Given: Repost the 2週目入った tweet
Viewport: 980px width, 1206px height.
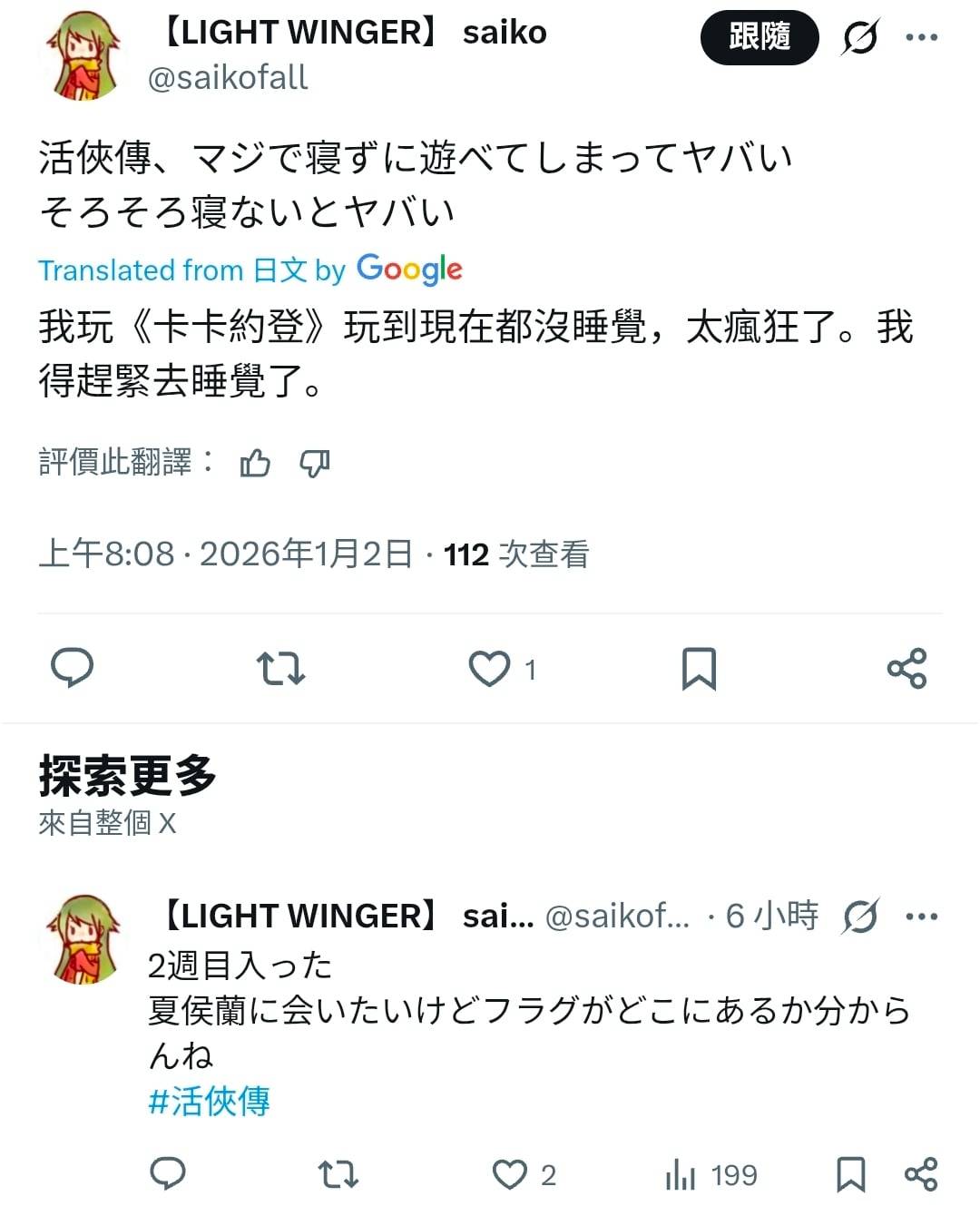Looking at the screenshot, I should 338,1174.
